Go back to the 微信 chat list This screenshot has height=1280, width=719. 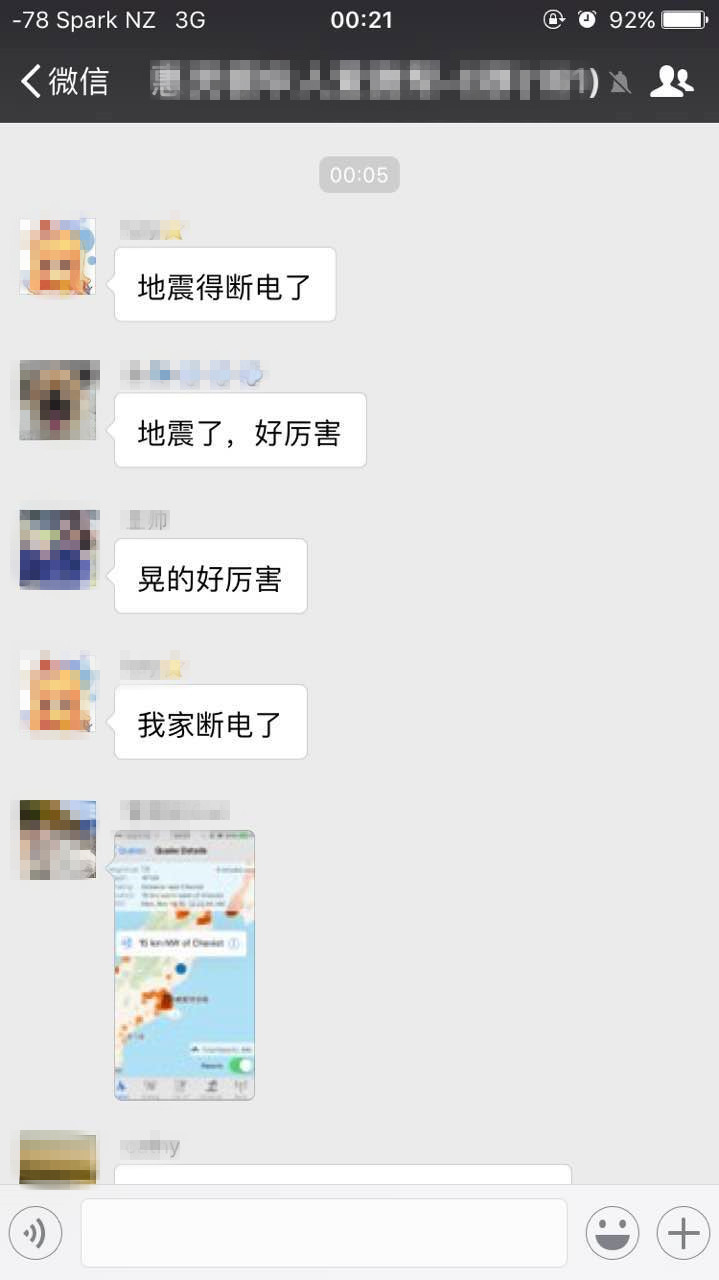click(64, 81)
